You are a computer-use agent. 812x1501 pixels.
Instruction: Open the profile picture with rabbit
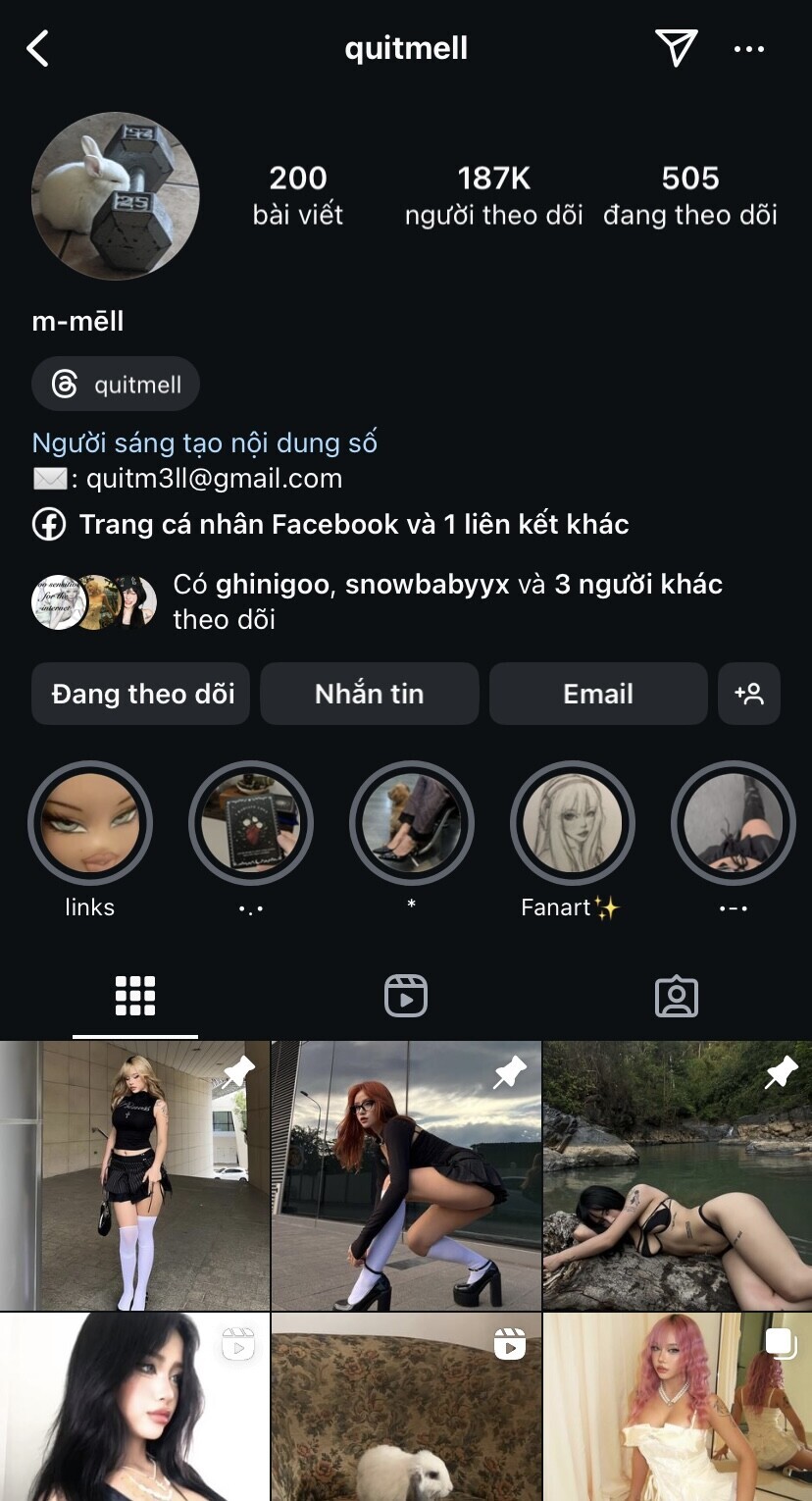tap(116, 196)
